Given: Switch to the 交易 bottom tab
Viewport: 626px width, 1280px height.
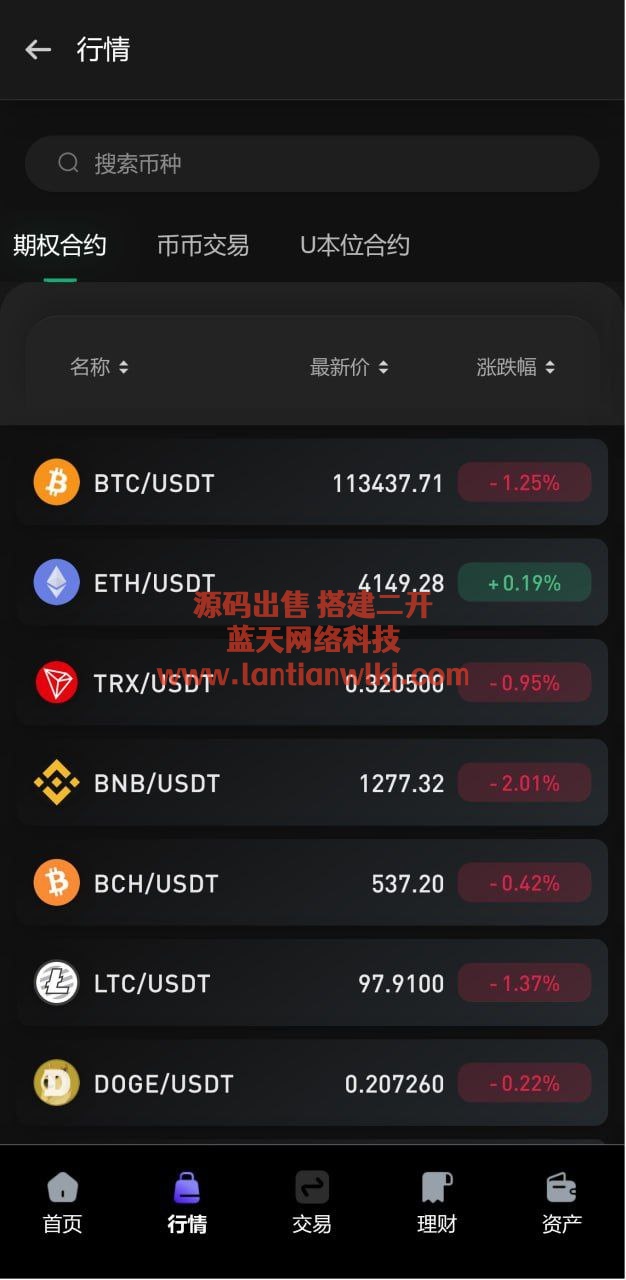Looking at the screenshot, I should (x=312, y=1203).
